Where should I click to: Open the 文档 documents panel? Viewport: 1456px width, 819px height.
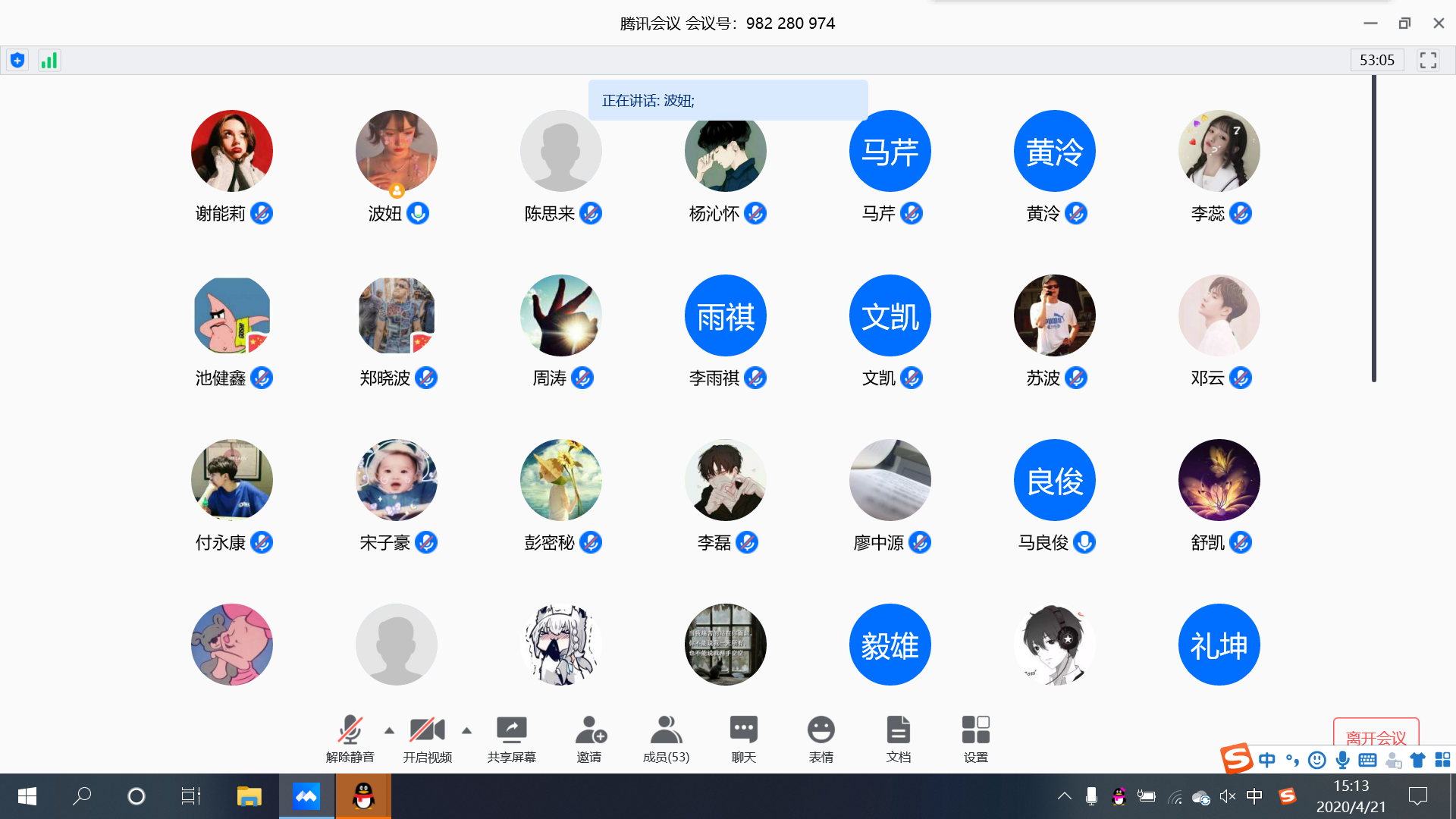tap(898, 737)
